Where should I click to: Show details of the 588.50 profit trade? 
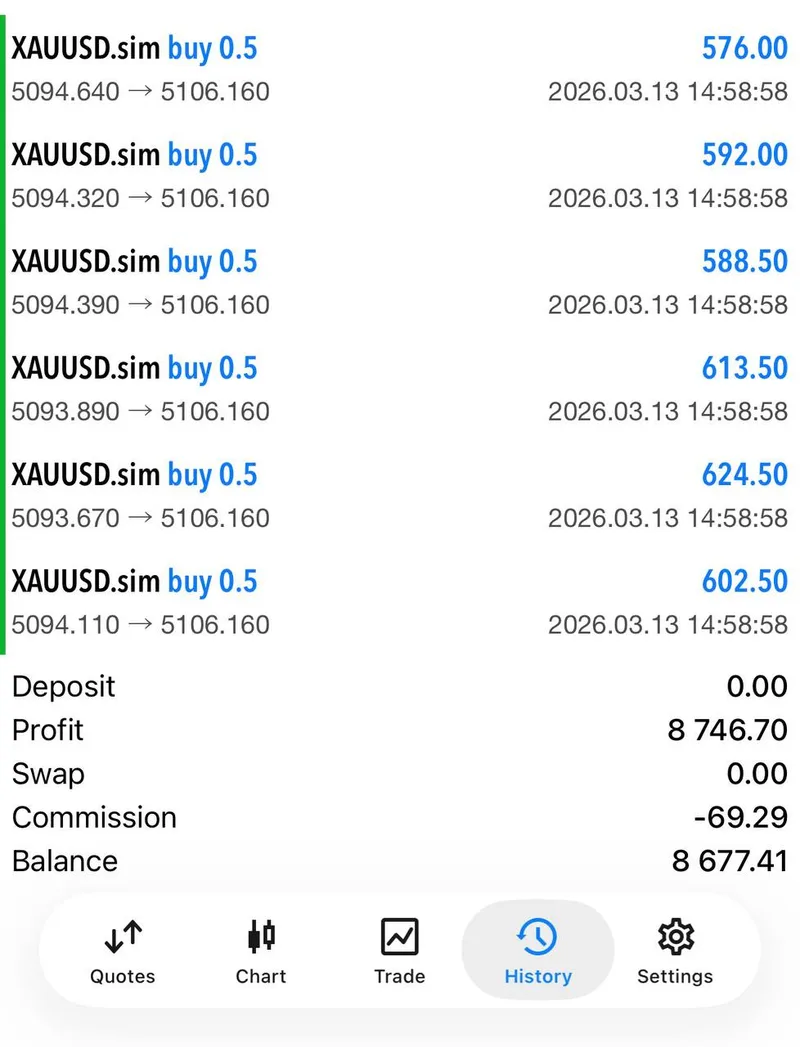point(400,282)
